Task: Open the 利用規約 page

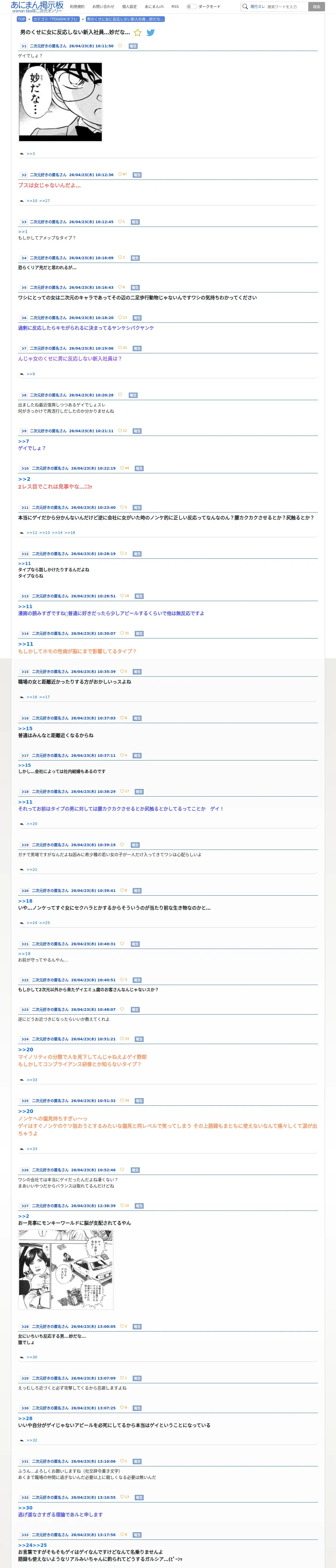Action: 77,7
